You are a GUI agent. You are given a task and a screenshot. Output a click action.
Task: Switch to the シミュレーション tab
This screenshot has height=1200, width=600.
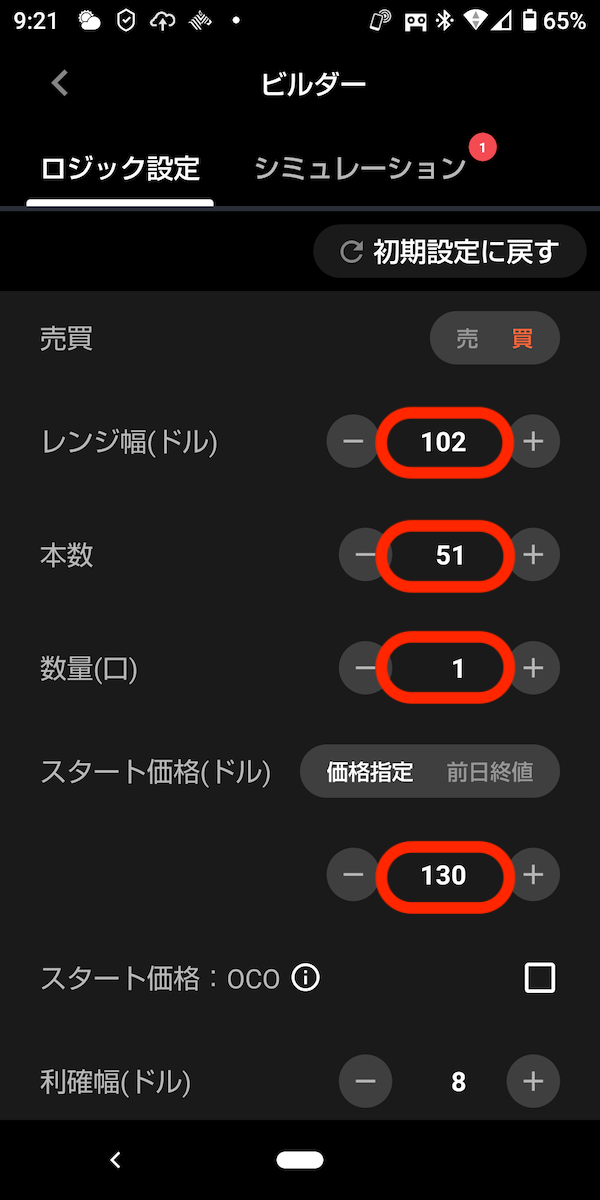click(x=360, y=168)
